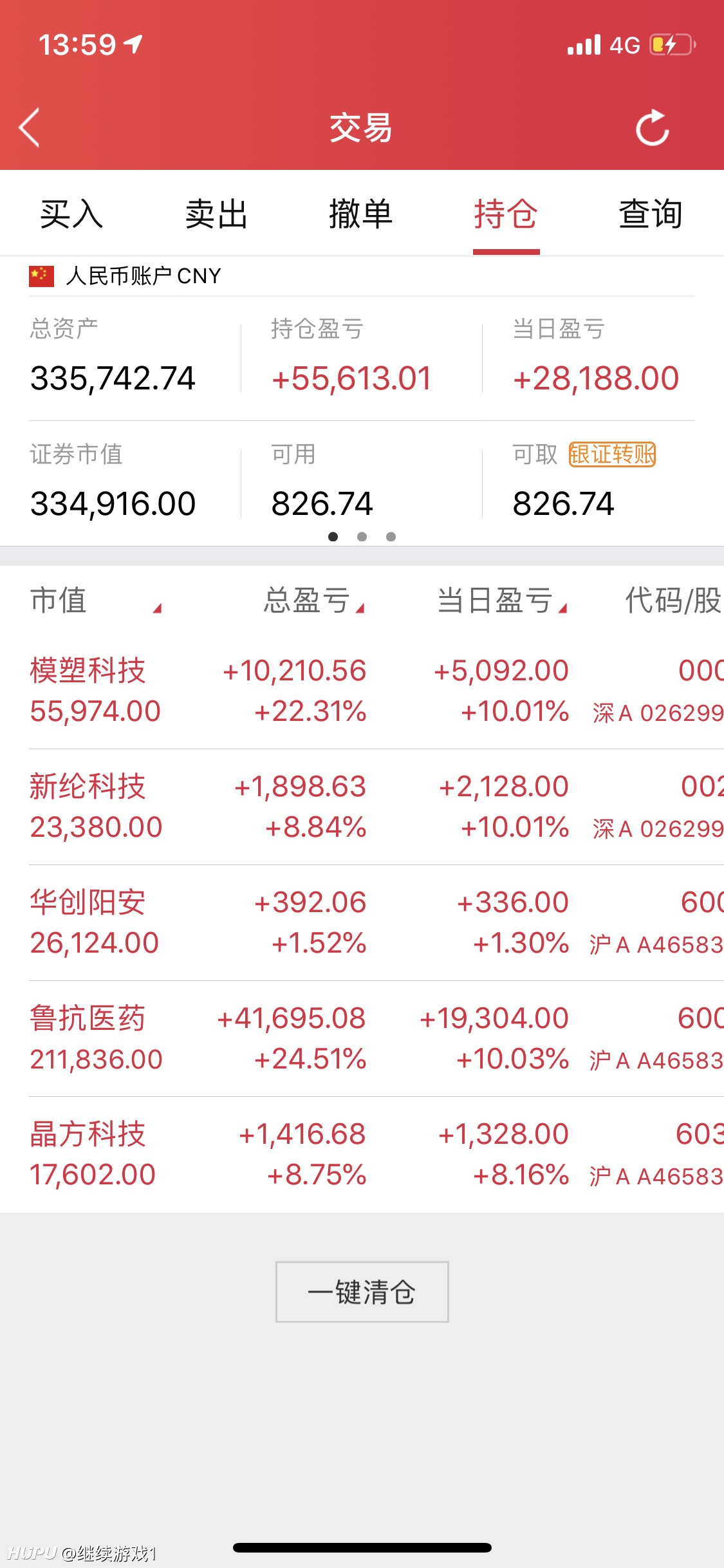Switch to the 买入 tab
Viewport: 724px width, 1568px height.
coord(71,214)
